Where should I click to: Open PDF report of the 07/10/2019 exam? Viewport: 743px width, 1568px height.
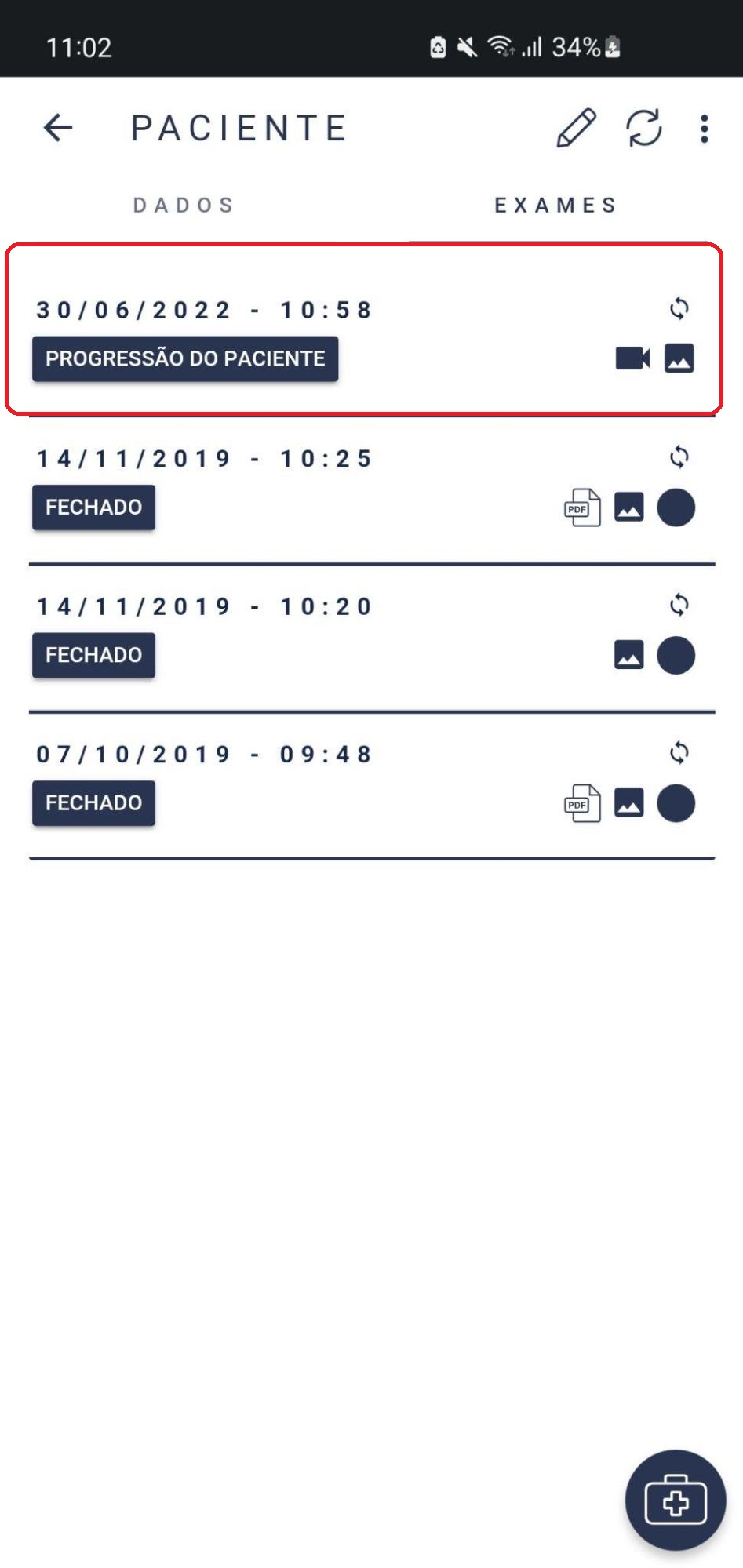(583, 803)
